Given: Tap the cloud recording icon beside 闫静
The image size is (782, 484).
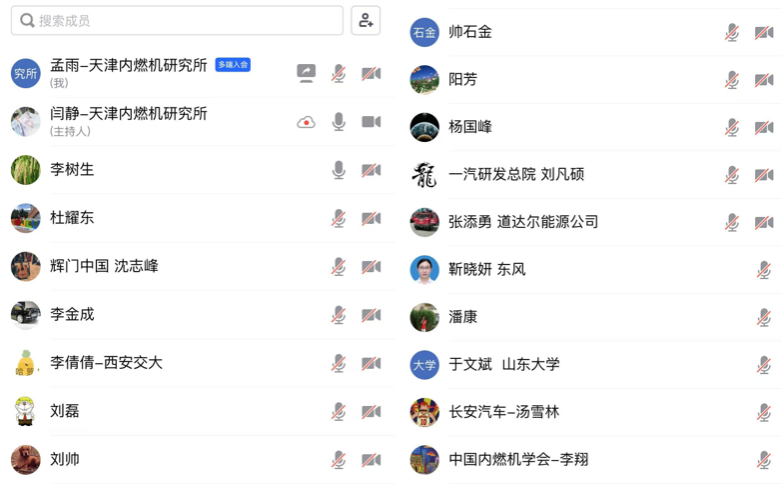Looking at the screenshot, I should (x=306, y=122).
